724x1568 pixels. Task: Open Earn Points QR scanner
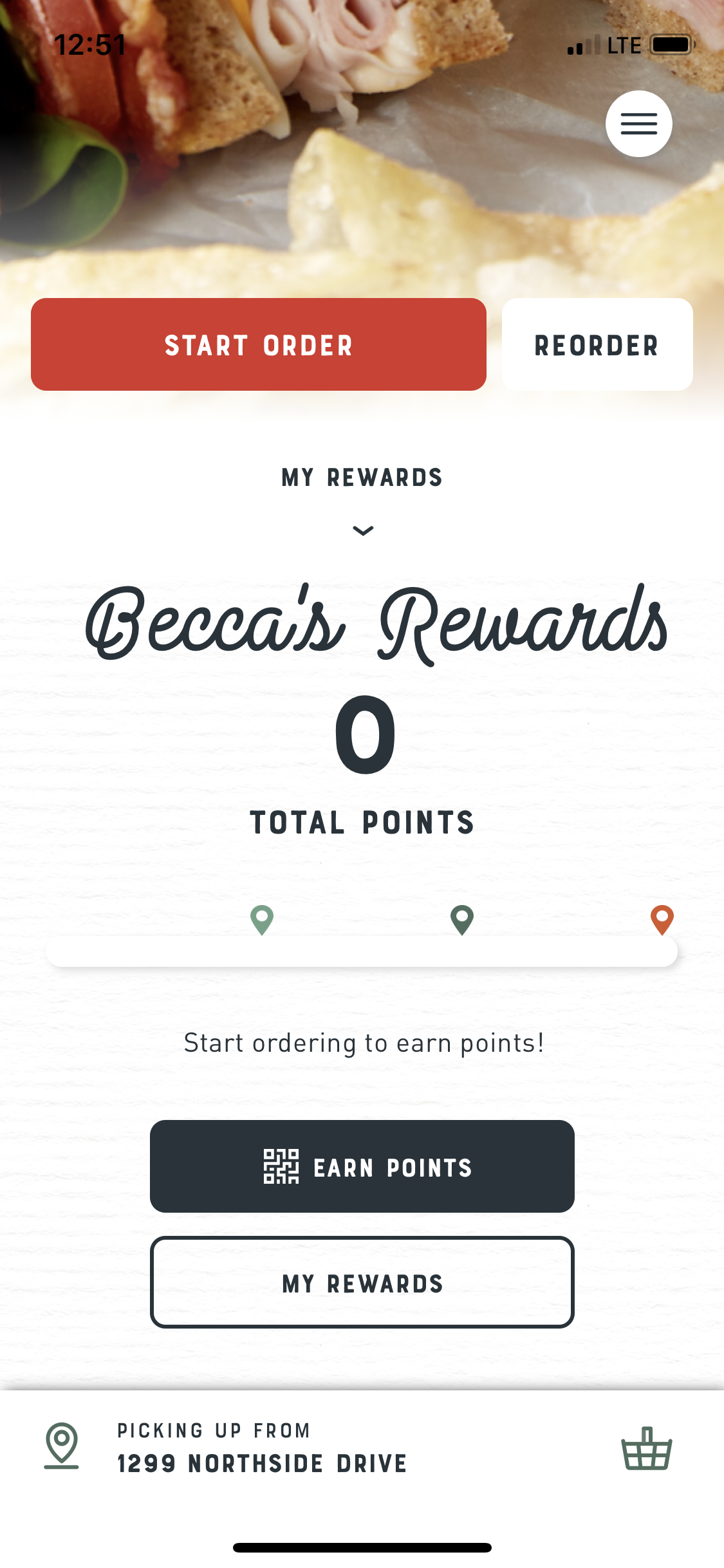(x=362, y=1166)
